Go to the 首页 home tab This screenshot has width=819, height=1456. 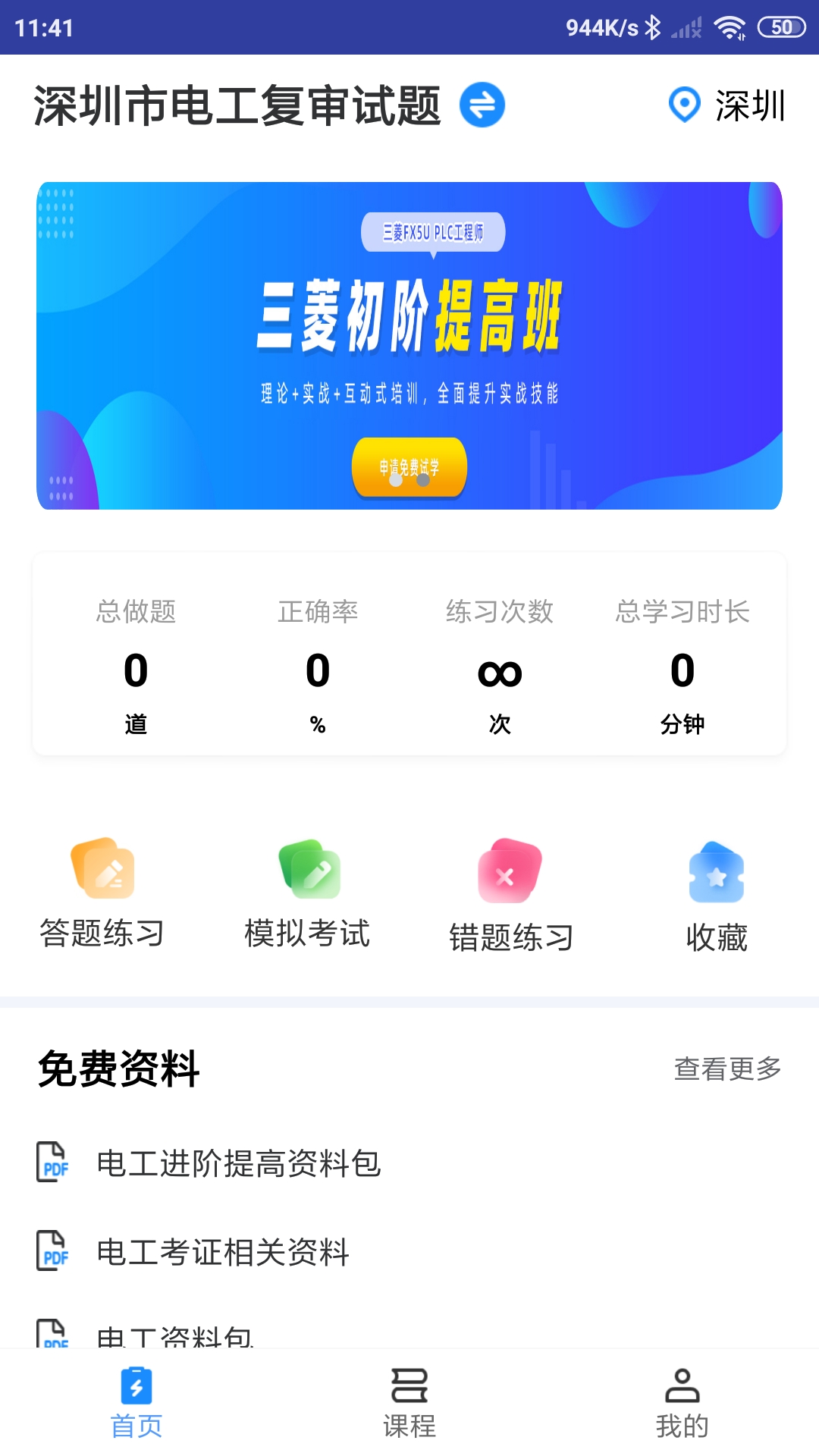[136, 1403]
